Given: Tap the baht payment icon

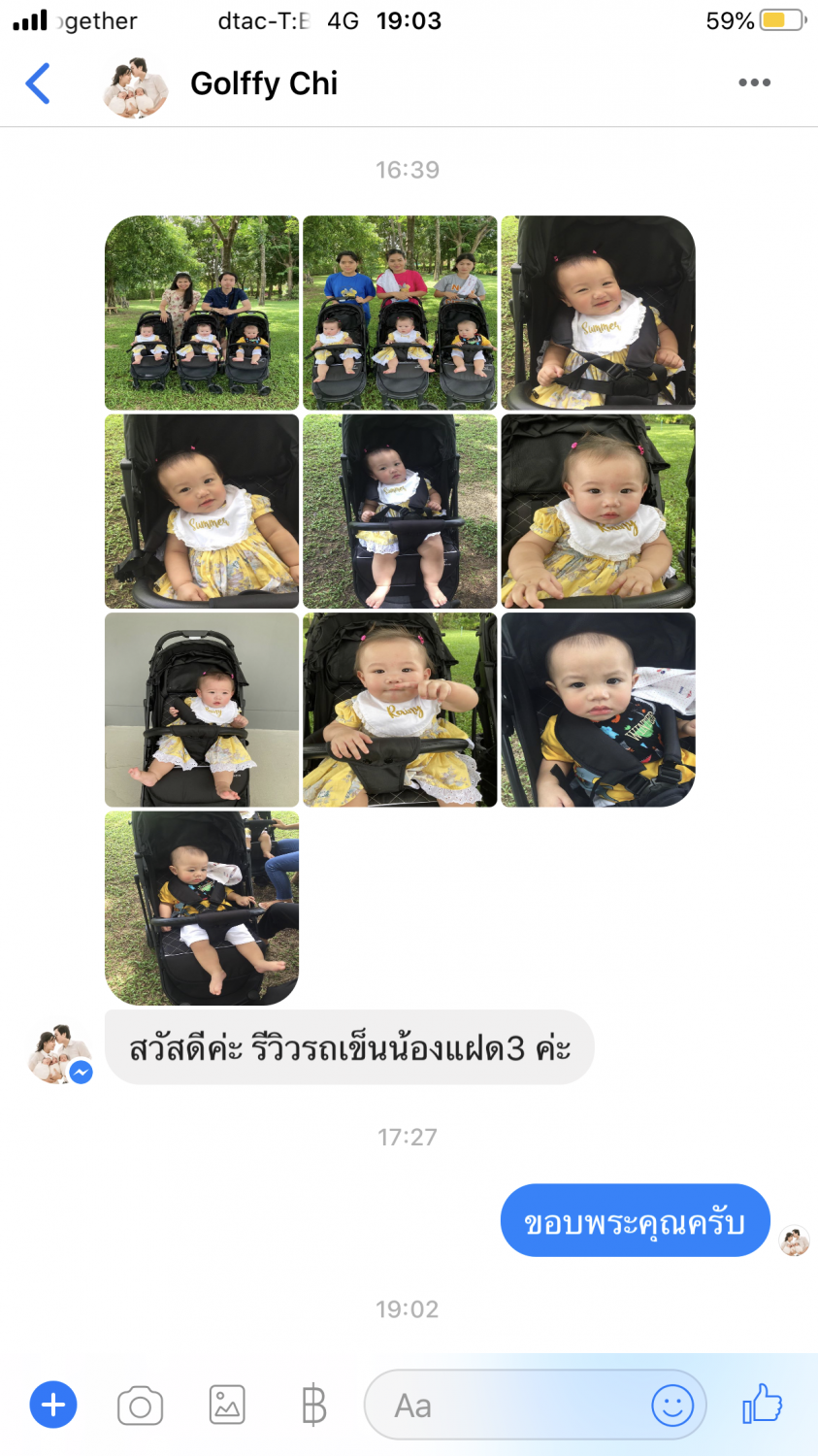Looking at the screenshot, I should [313, 1406].
